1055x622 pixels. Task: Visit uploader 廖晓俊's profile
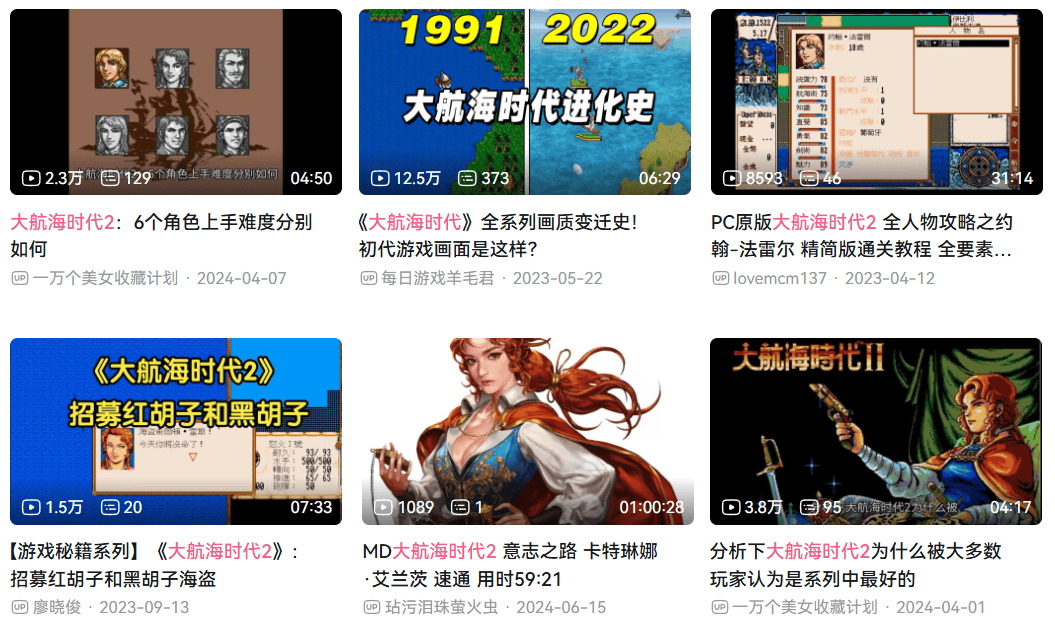[x=55, y=607]
